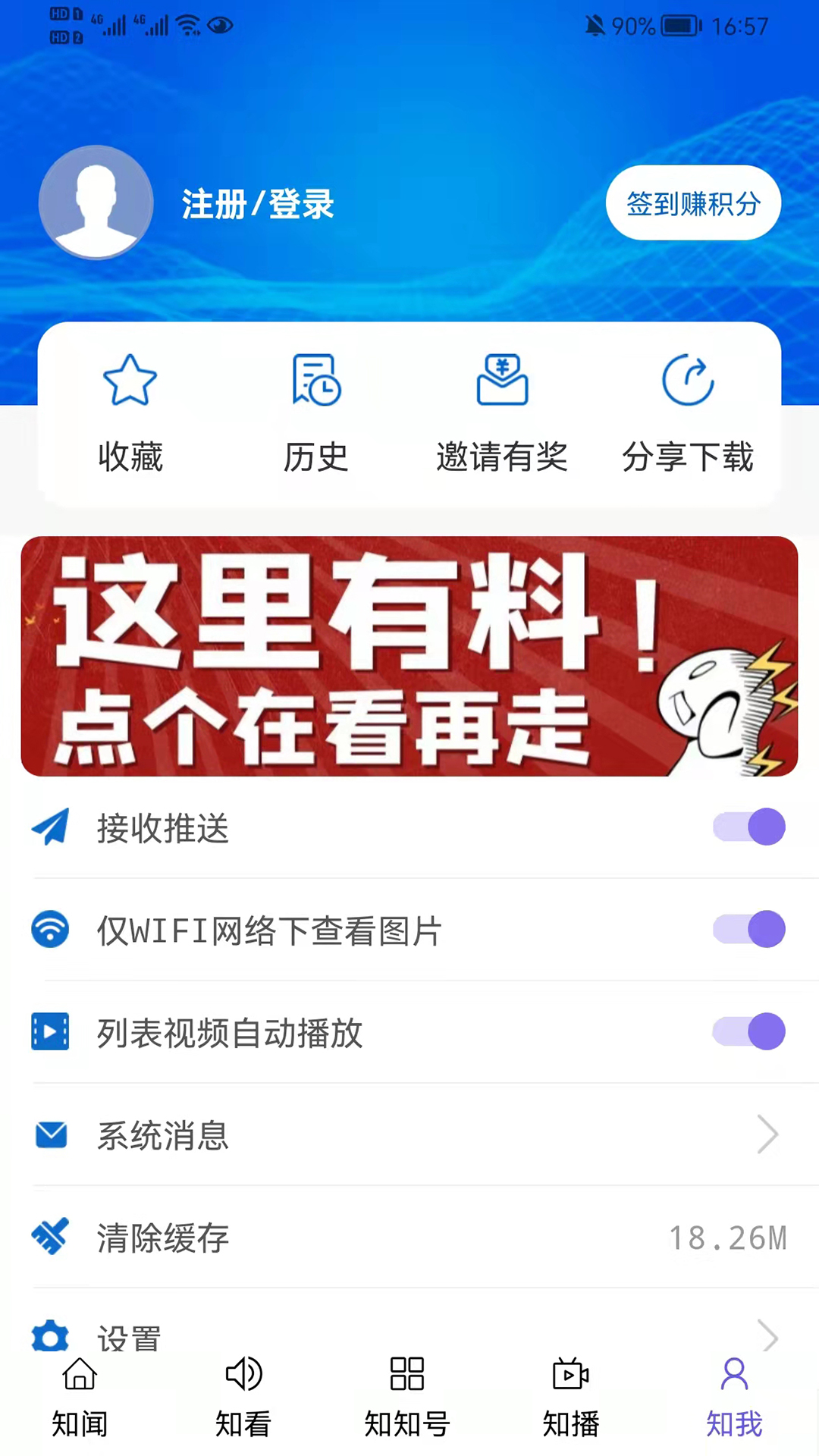Disable 仅WIFI网络下查看图片
The image size is (819, 1456).
tap(748, 929)
